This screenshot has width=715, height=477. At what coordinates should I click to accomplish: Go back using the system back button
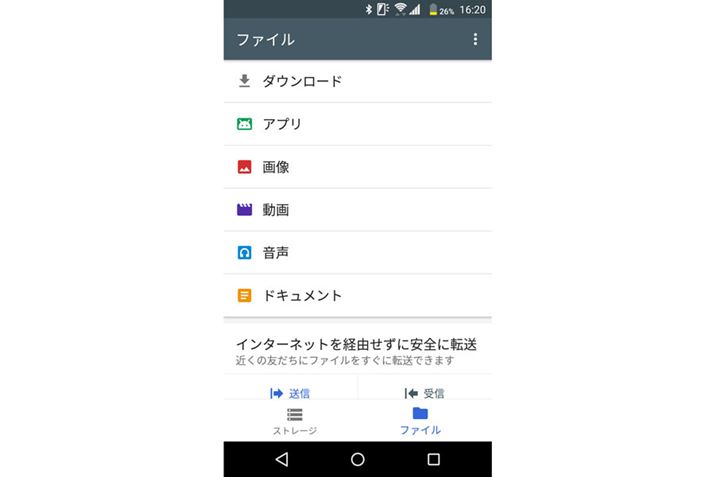(x=281, y=459)
